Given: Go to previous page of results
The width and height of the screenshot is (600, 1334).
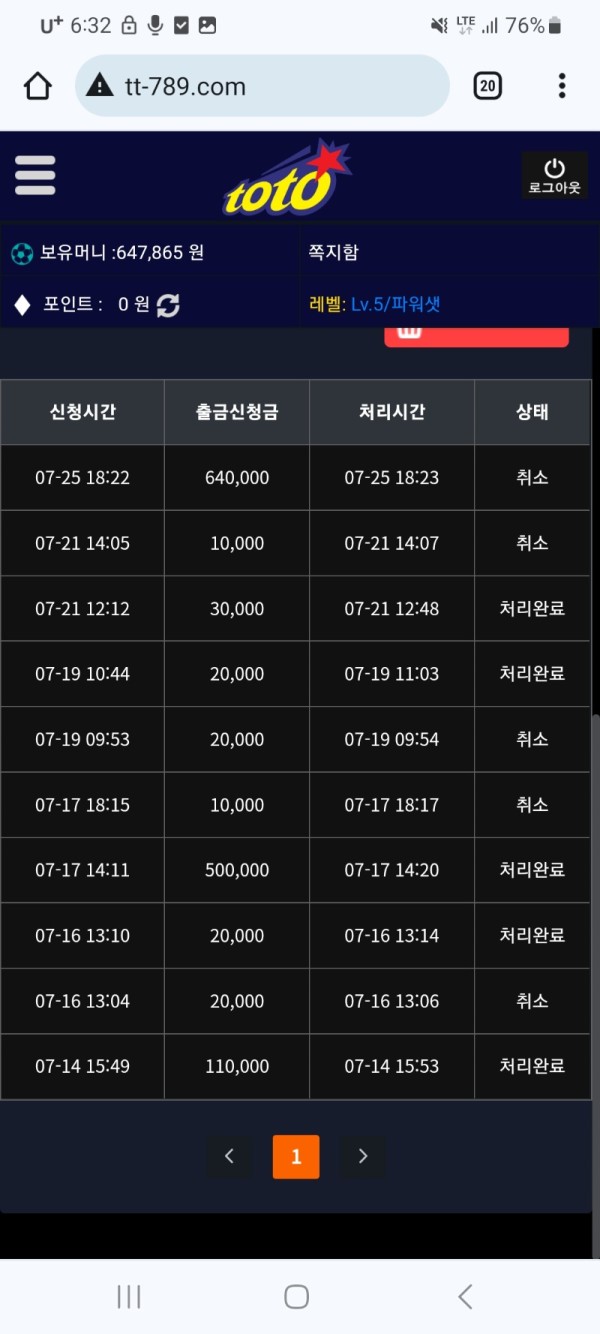Looking at the screenshot, I should coord(230,1157).
